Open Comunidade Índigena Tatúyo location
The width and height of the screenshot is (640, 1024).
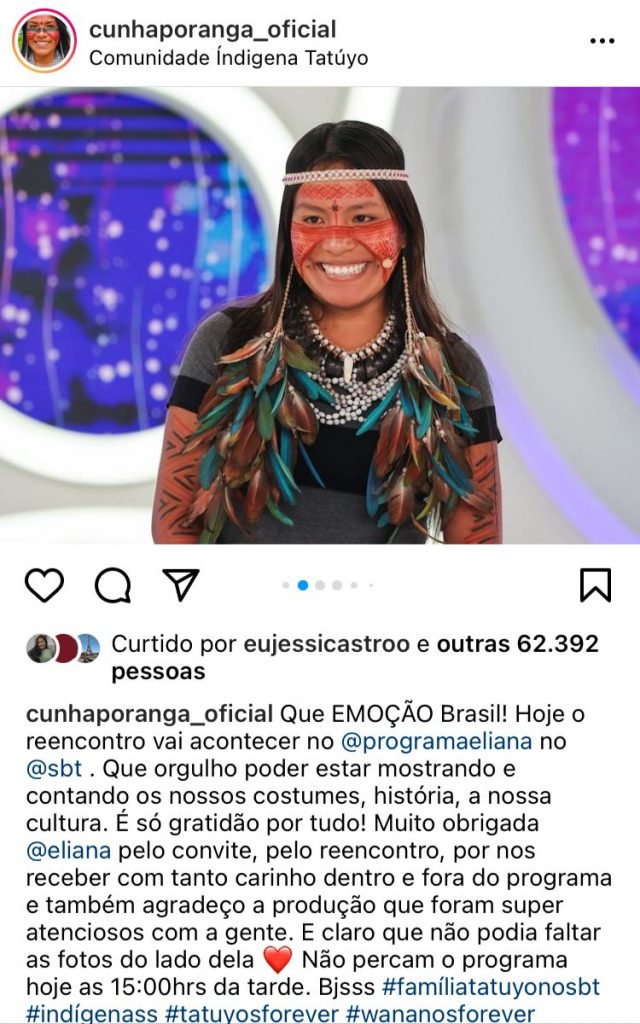coord(228,58)
